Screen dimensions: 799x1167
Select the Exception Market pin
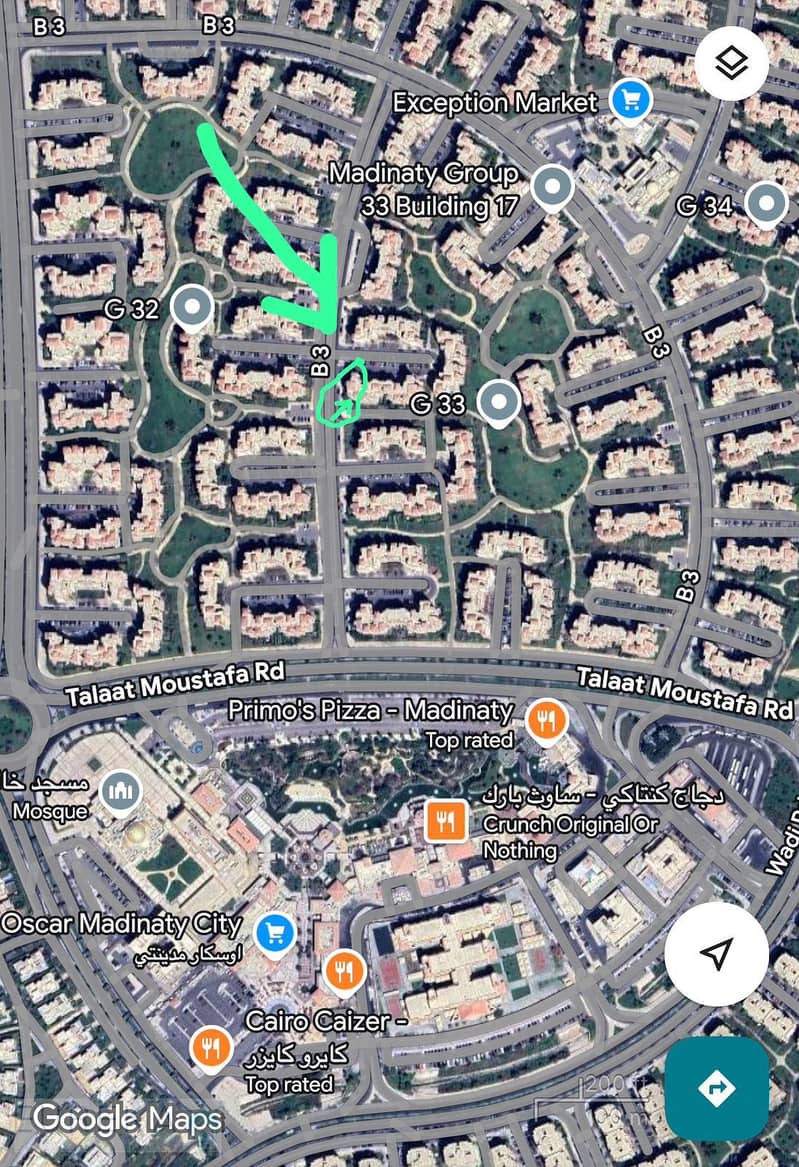pyautogui.click(x=631, y=100)
